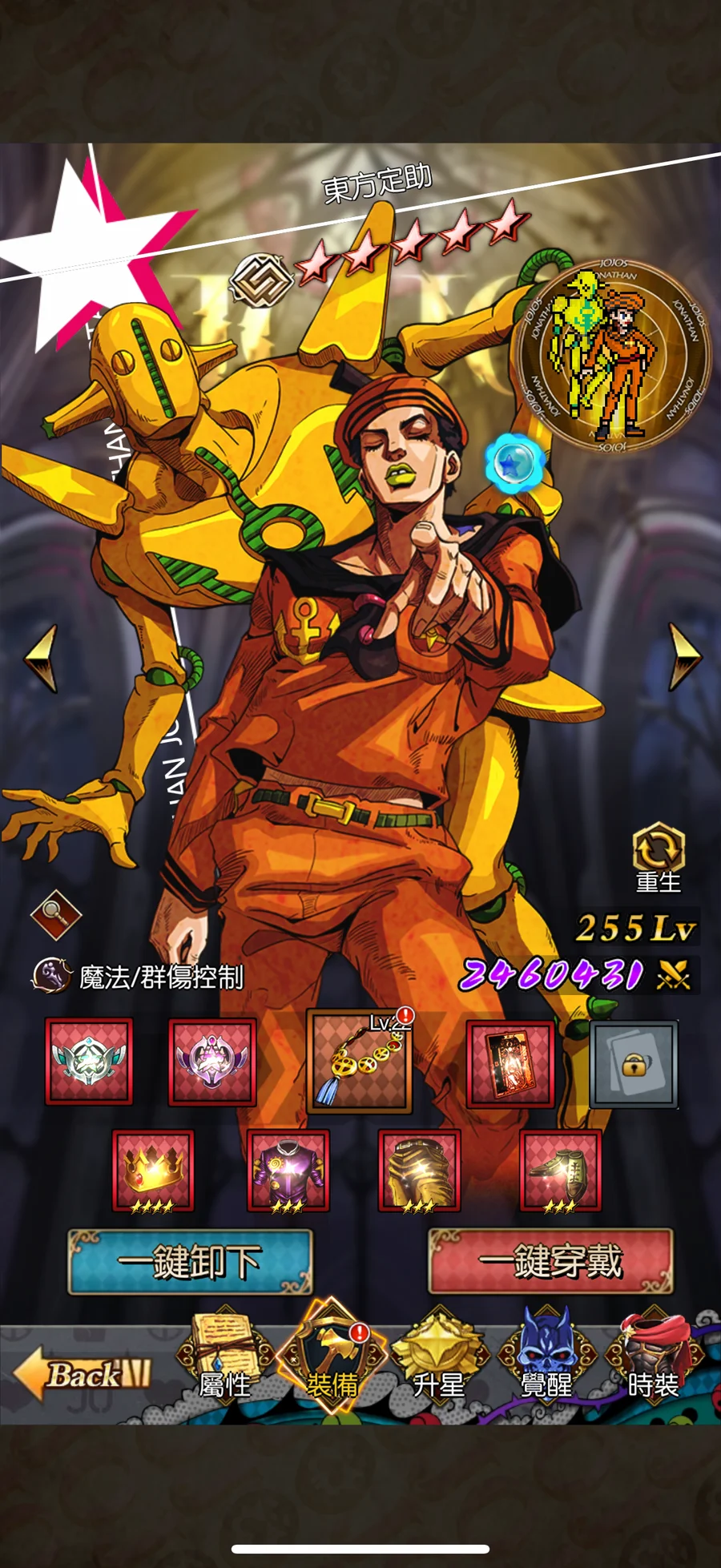Switch to the 屬性 attributes tab
The height and width of the screenshot is (1568, 721).
pyautogui.click(x=225, y=1362)
